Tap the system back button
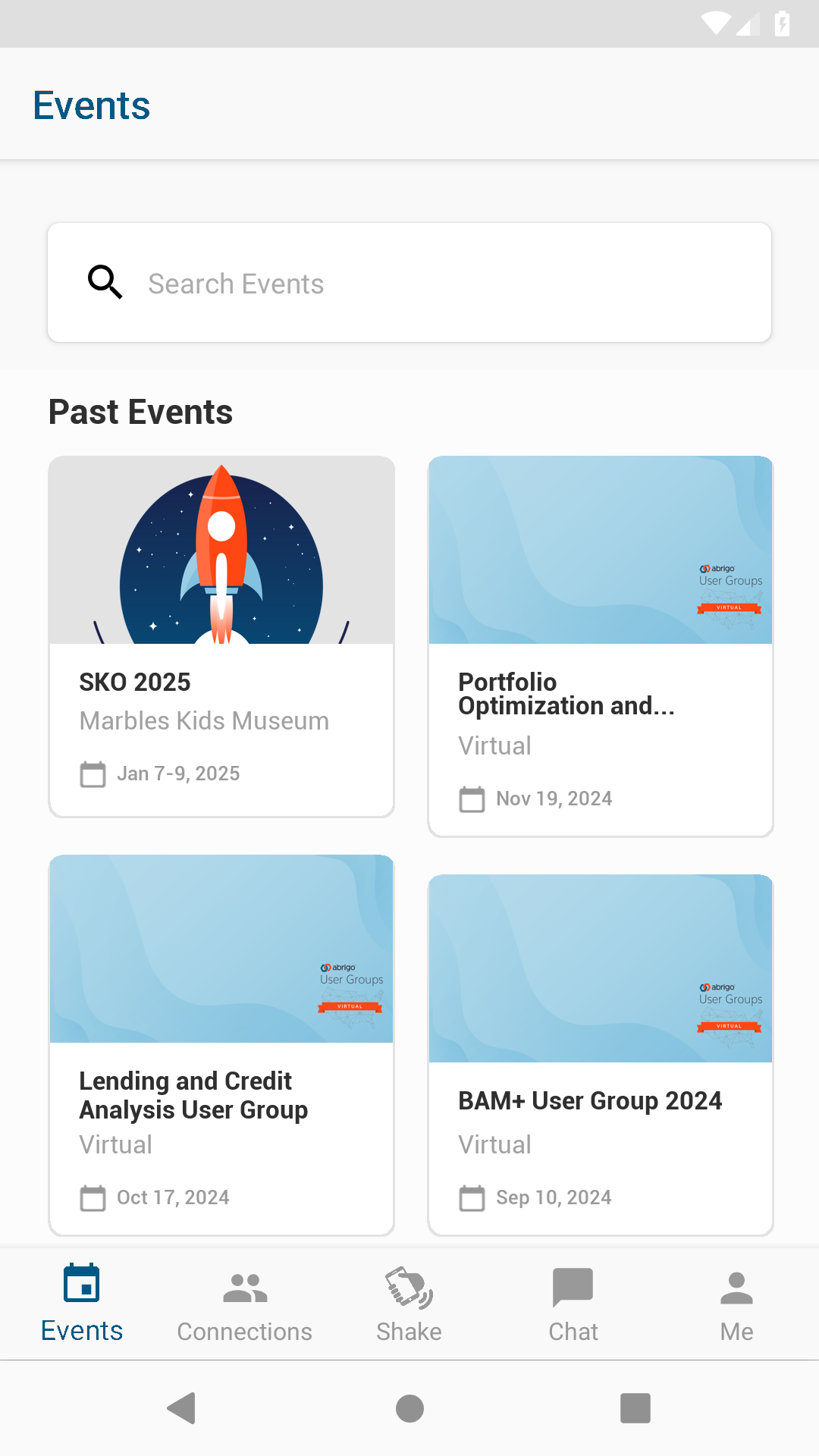The width and height of the screenshot is (819, 1456). coord(182,1408)
